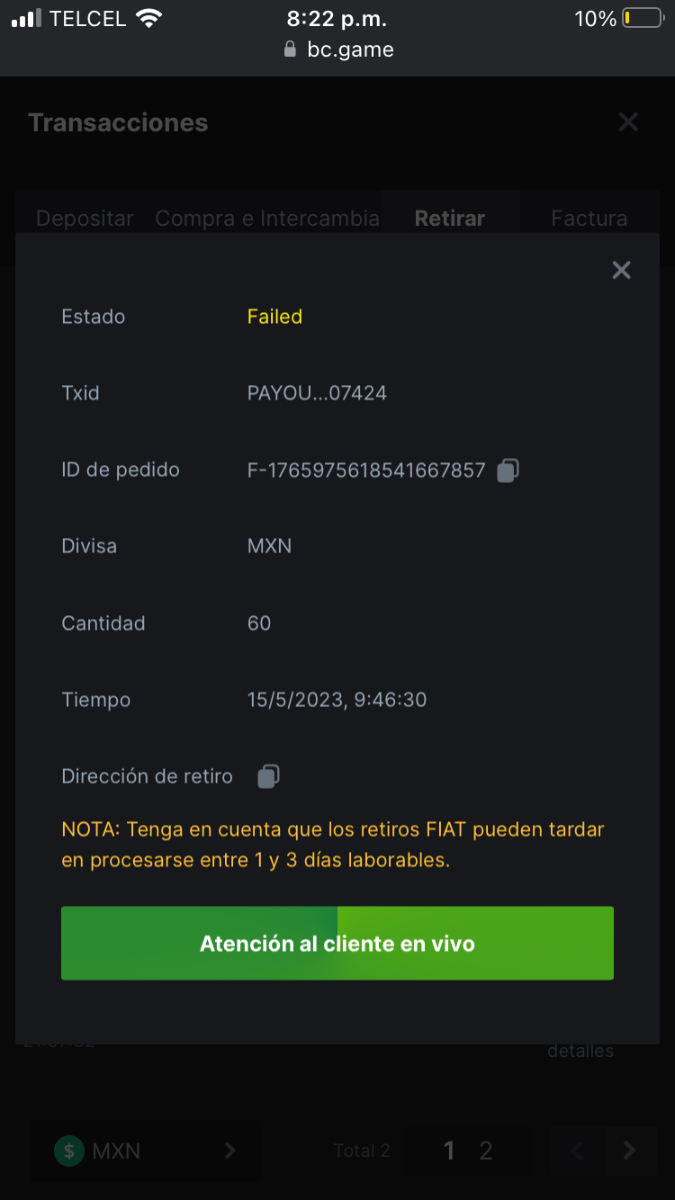Screen dimensions: 675x1200
Task: Open the Compra e Intercambia tab
Action: tap(267, 218)
